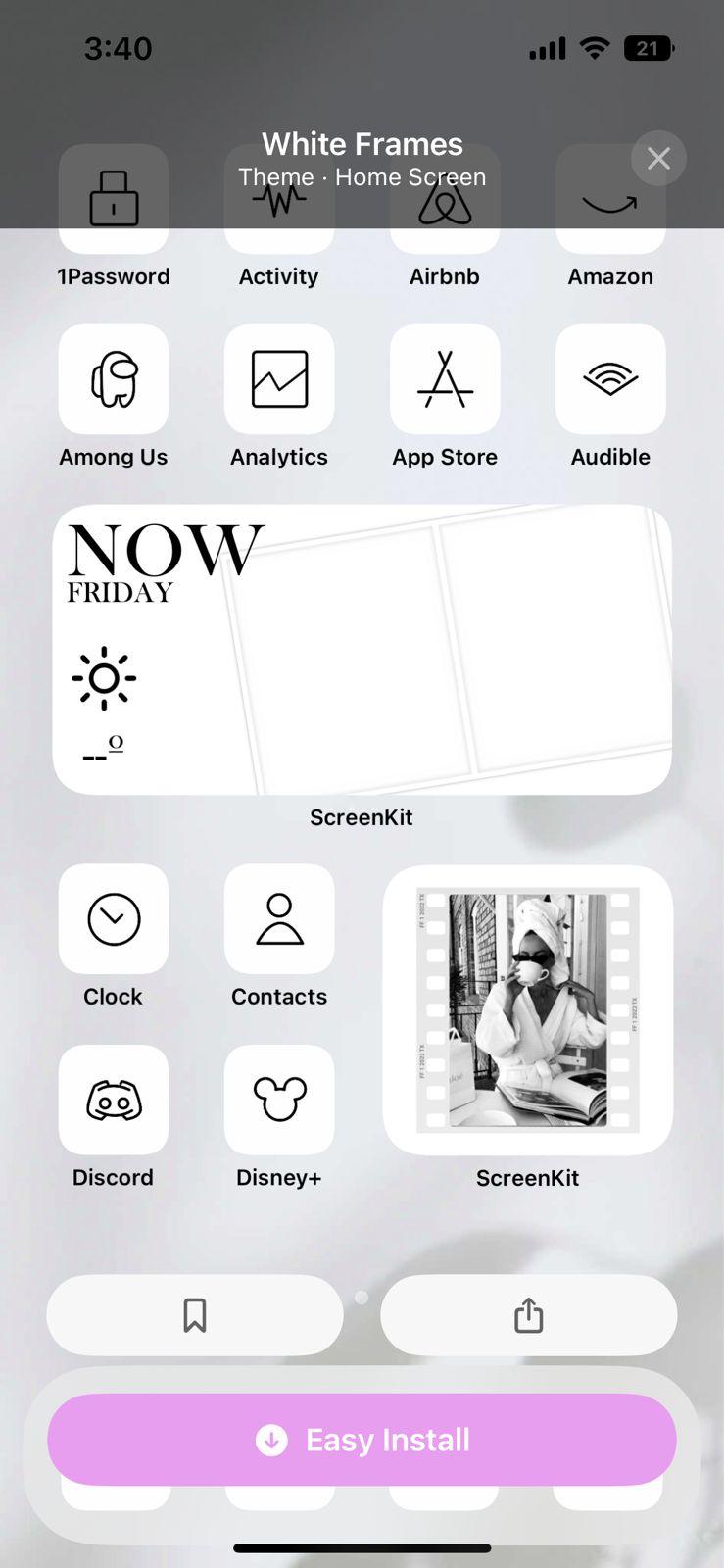This screenshot has height=1568, width=724.
Task: Share this theme
Action: 528,1315
